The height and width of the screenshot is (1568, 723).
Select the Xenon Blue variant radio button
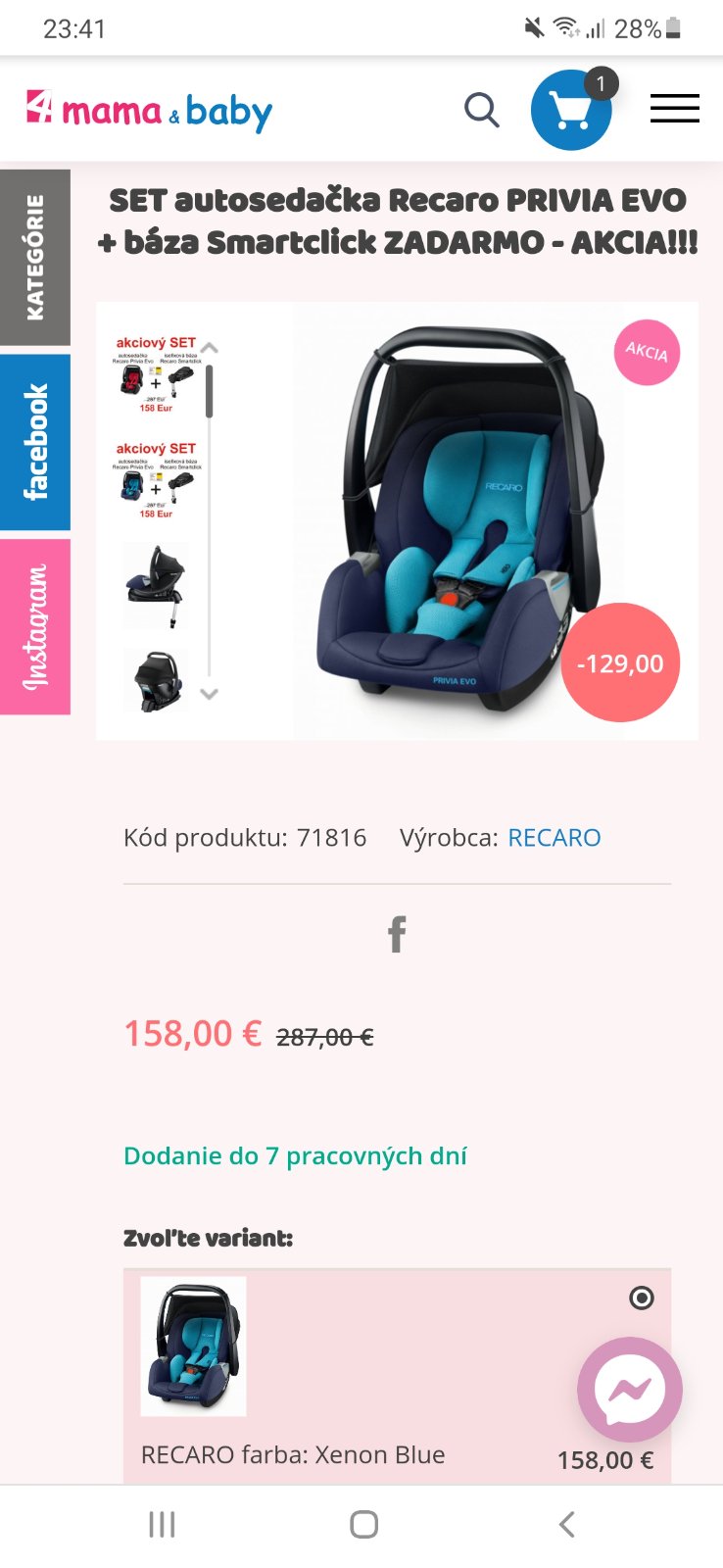[642, 1298]
